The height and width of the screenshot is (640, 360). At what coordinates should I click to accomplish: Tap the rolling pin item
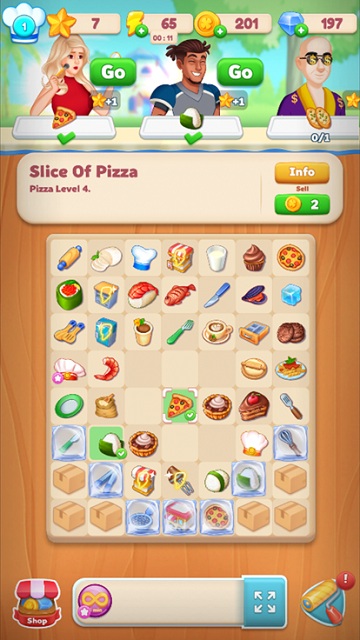click(x=69, y=258)
